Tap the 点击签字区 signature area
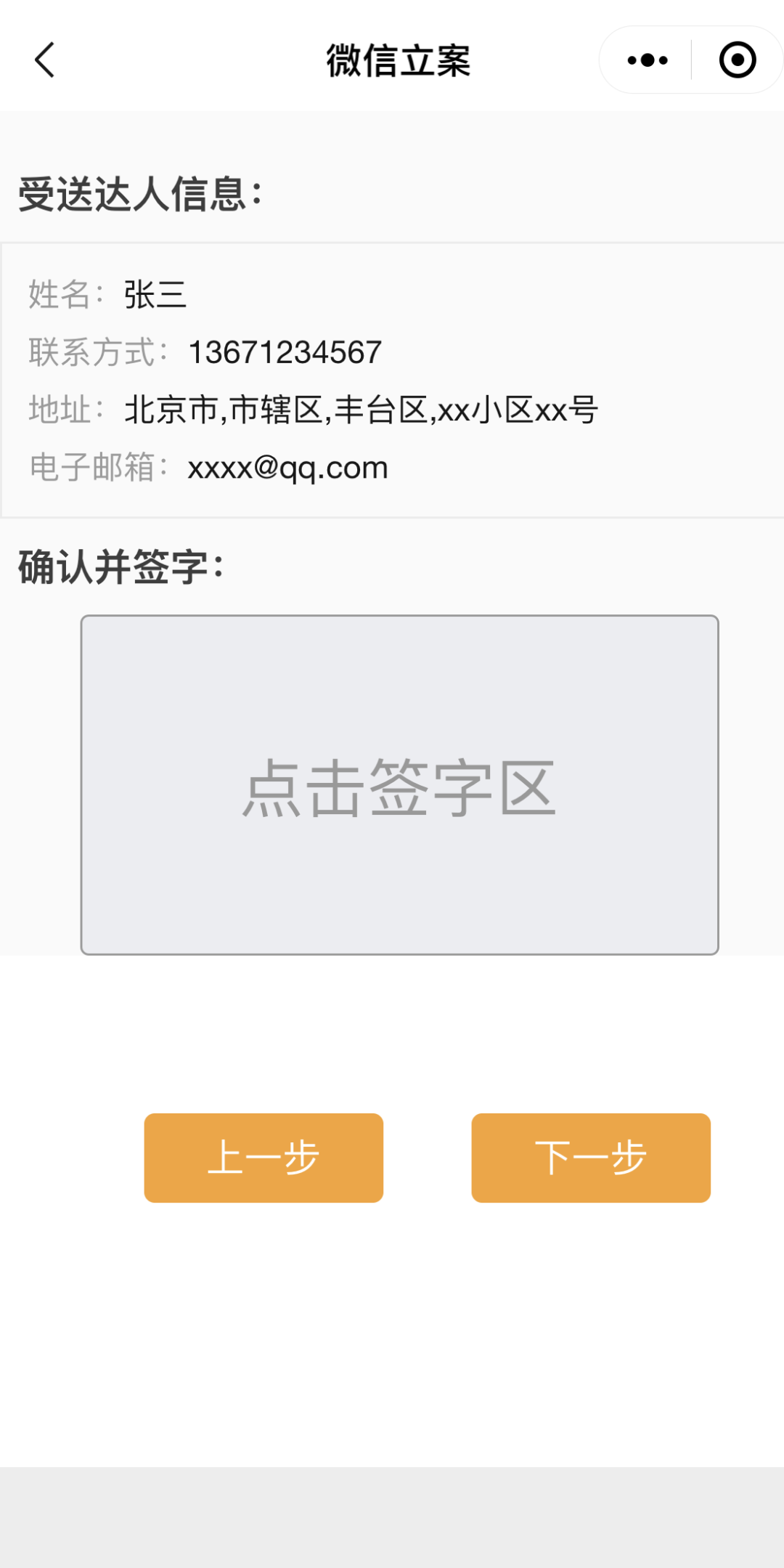Image resolution: width=784 pixels, height=1568 pixels. (399, 784)
